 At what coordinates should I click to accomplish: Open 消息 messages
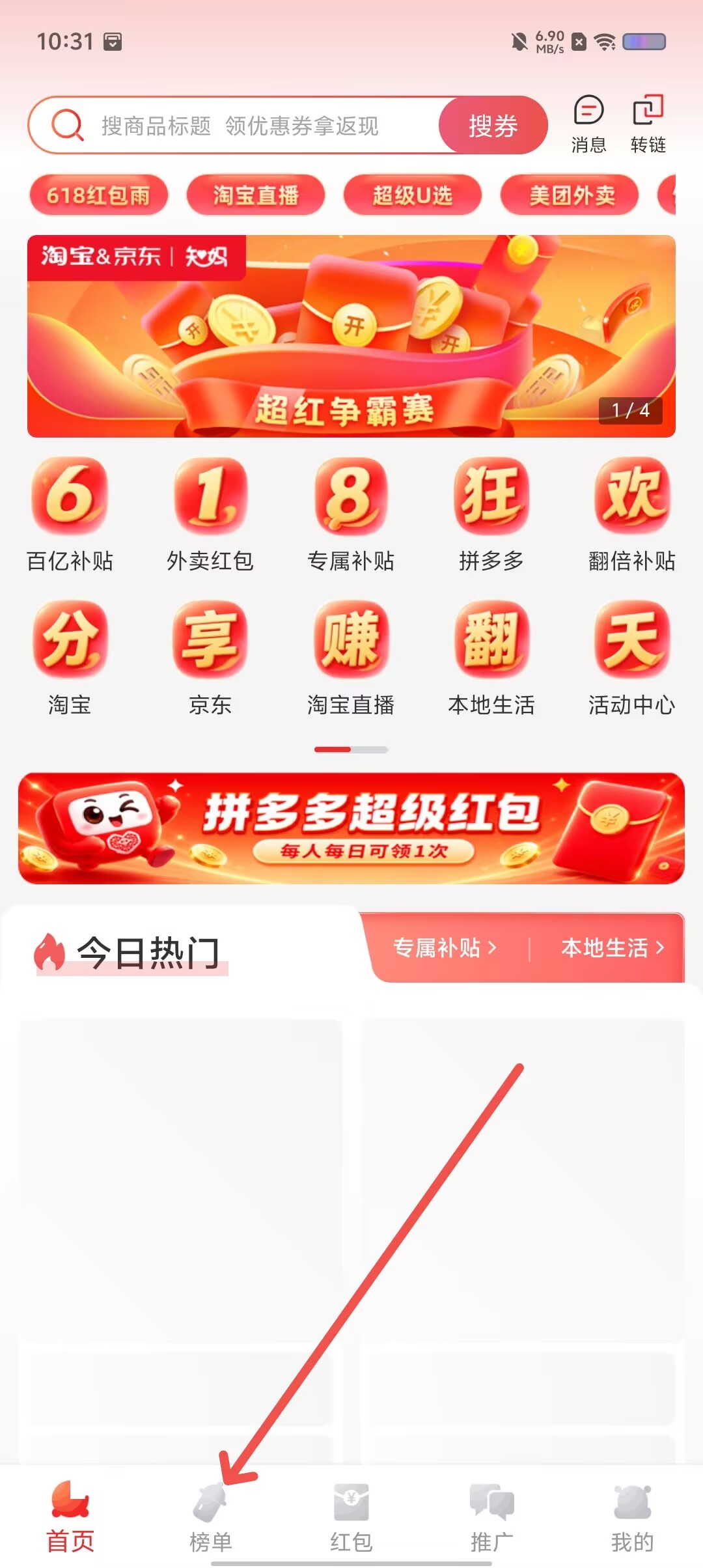point(588,124)
